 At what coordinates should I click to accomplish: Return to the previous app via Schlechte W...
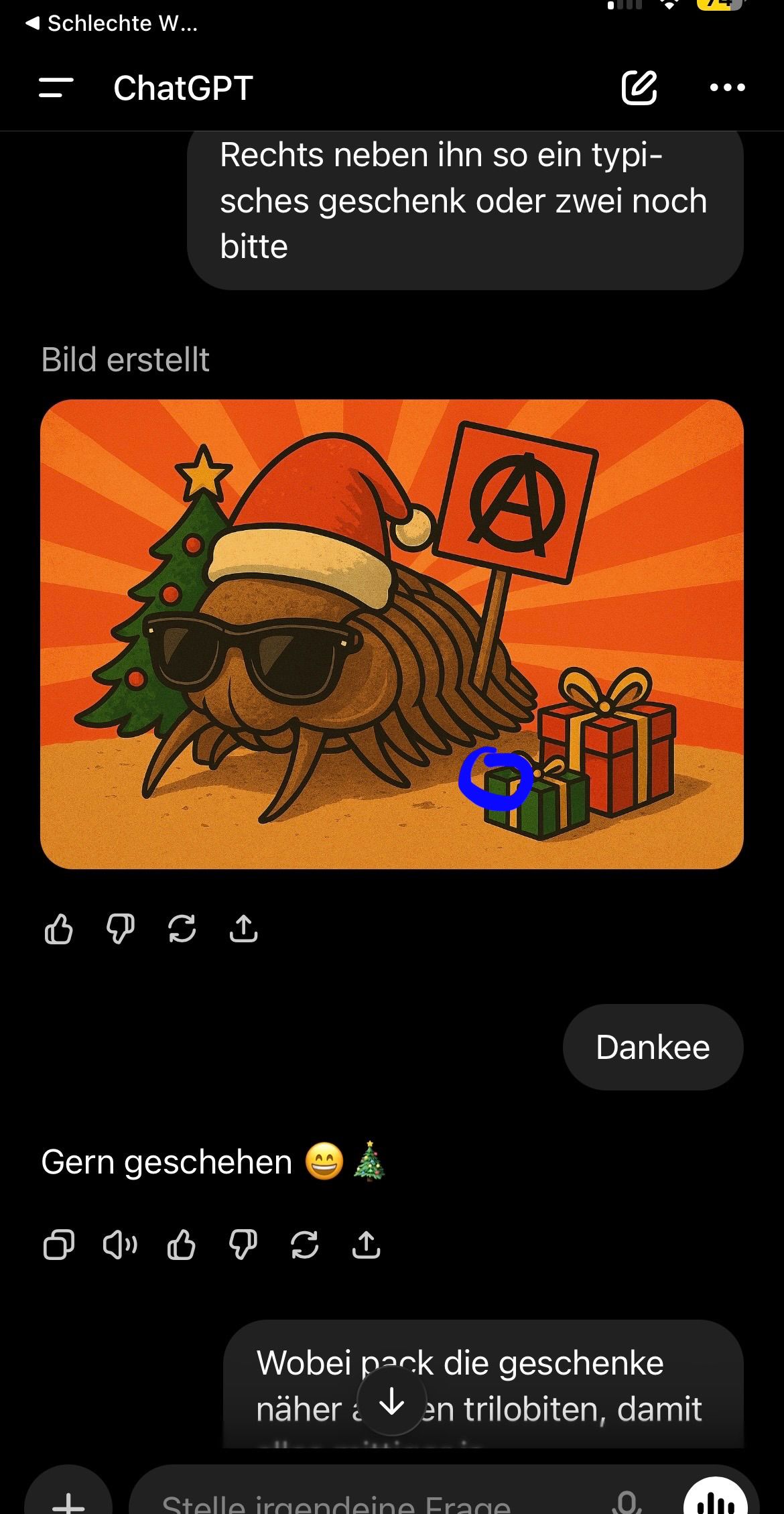point(111,24)
